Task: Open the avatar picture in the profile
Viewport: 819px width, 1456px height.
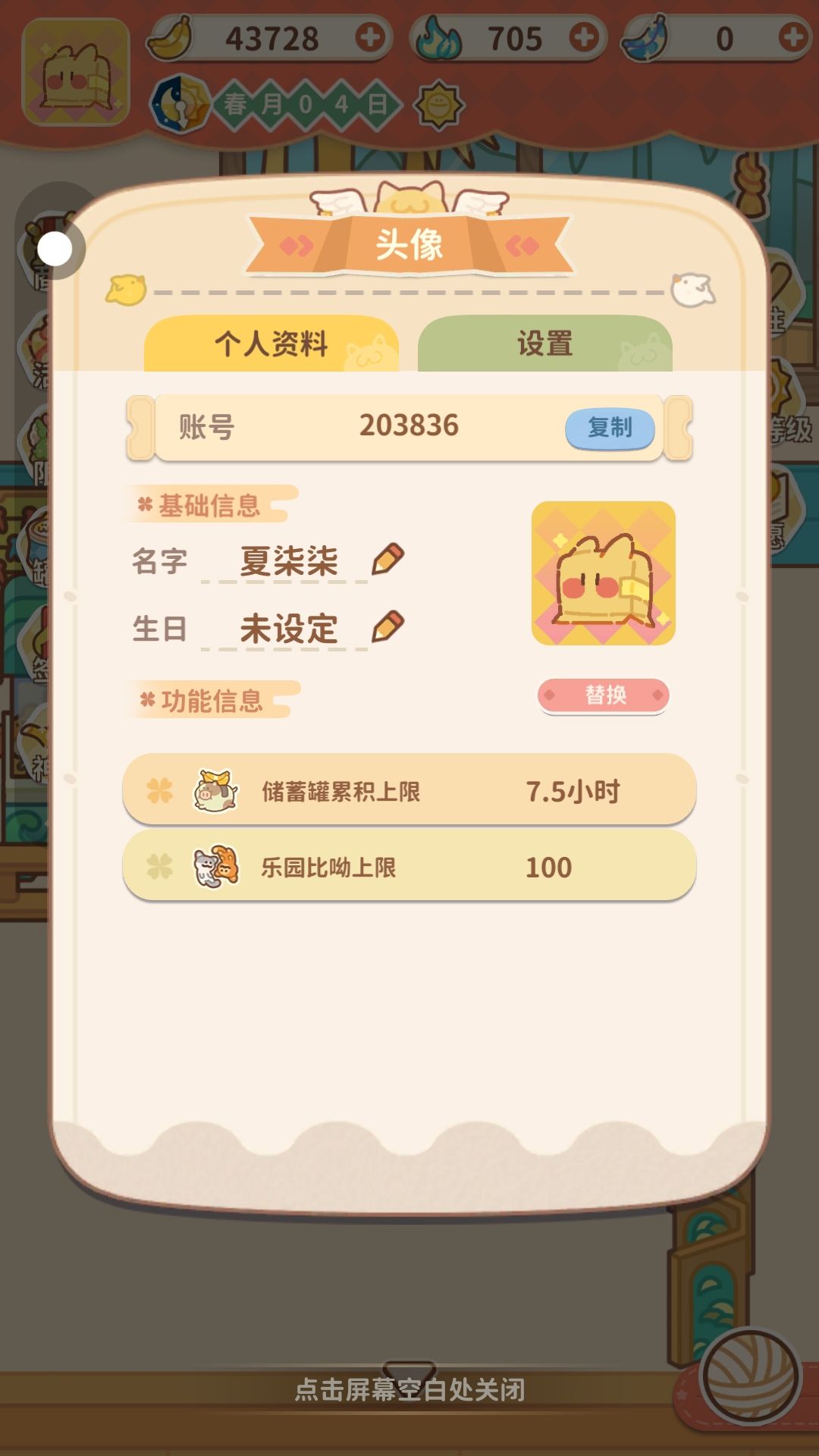Action: pyautogui.click(x=604, y=573)
